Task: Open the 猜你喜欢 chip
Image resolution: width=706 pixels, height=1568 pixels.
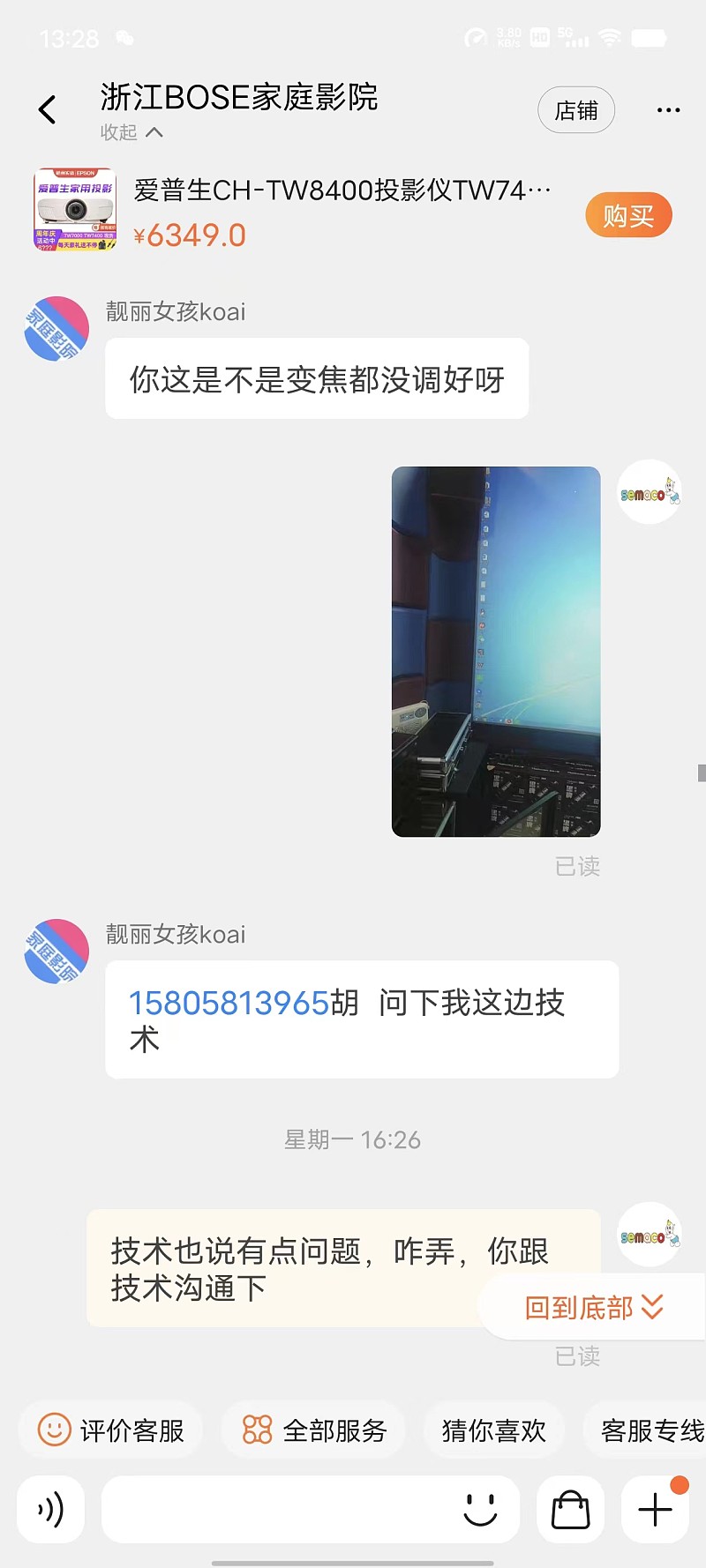Action: click(x=494, y=1430)
